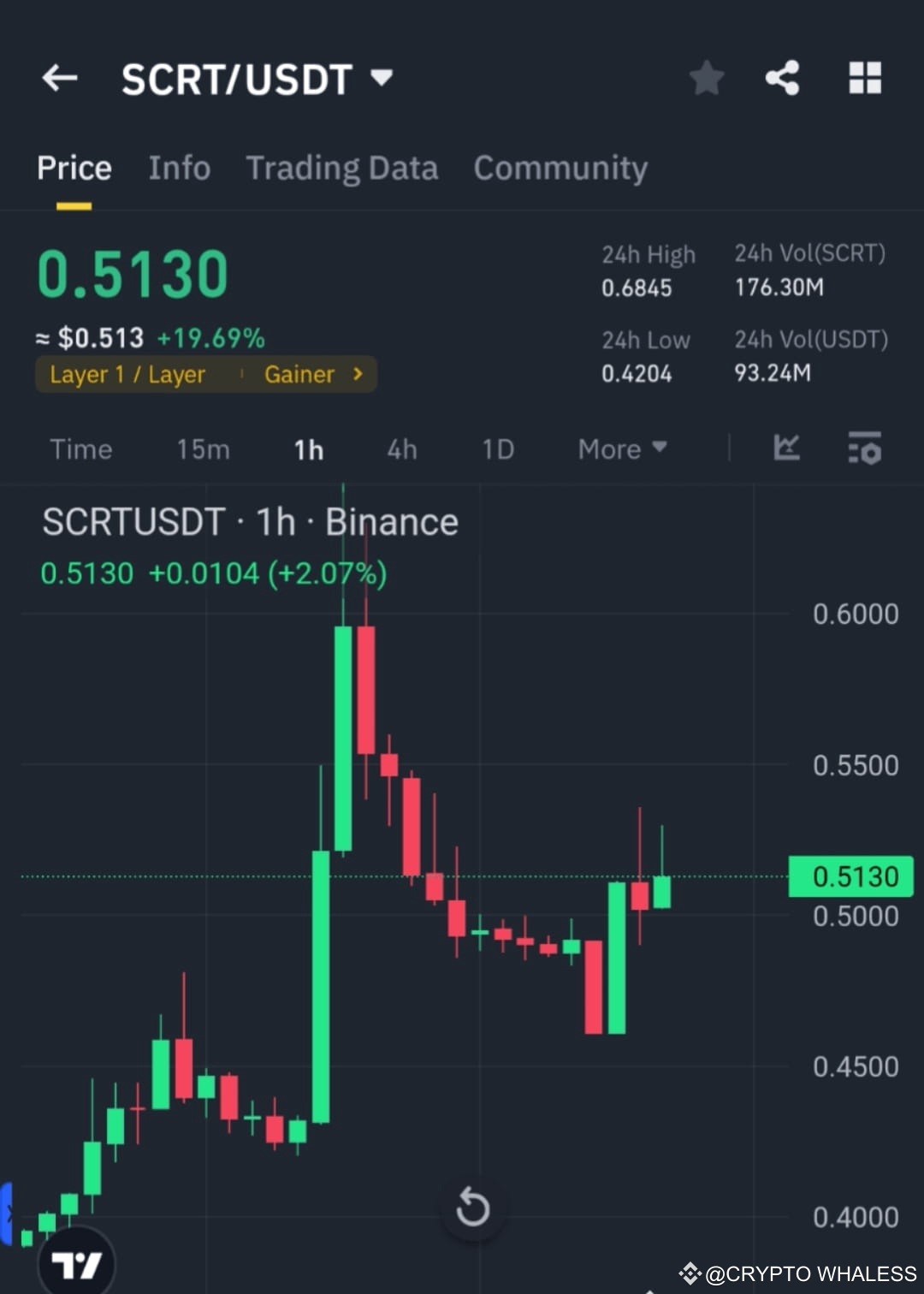Open the trading layout grid icon

tap(864, 78)
